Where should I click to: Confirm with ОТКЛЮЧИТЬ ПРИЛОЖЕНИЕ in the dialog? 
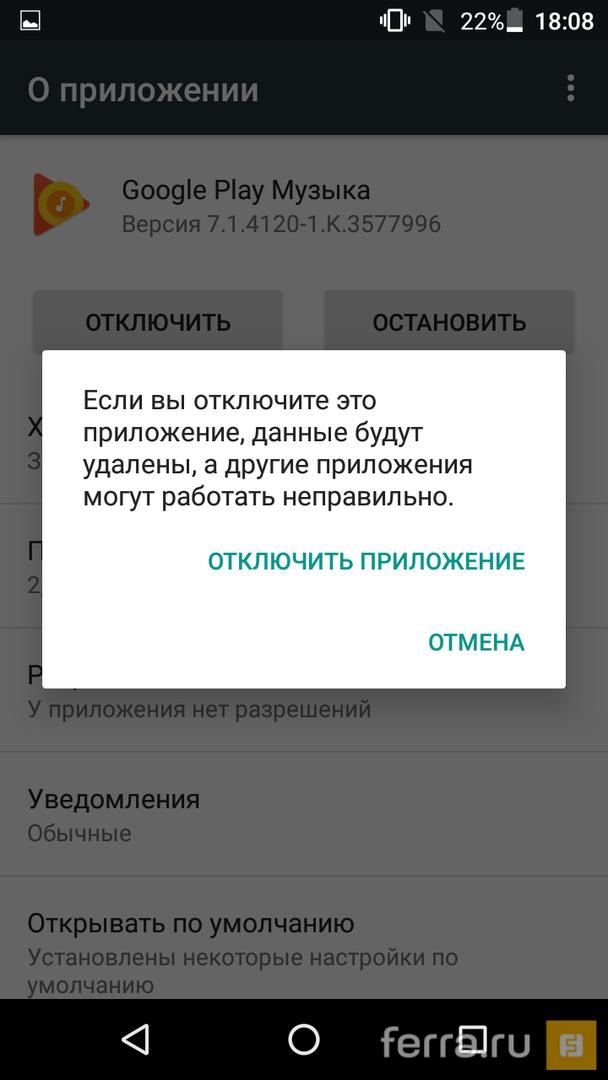coord(366,561)
